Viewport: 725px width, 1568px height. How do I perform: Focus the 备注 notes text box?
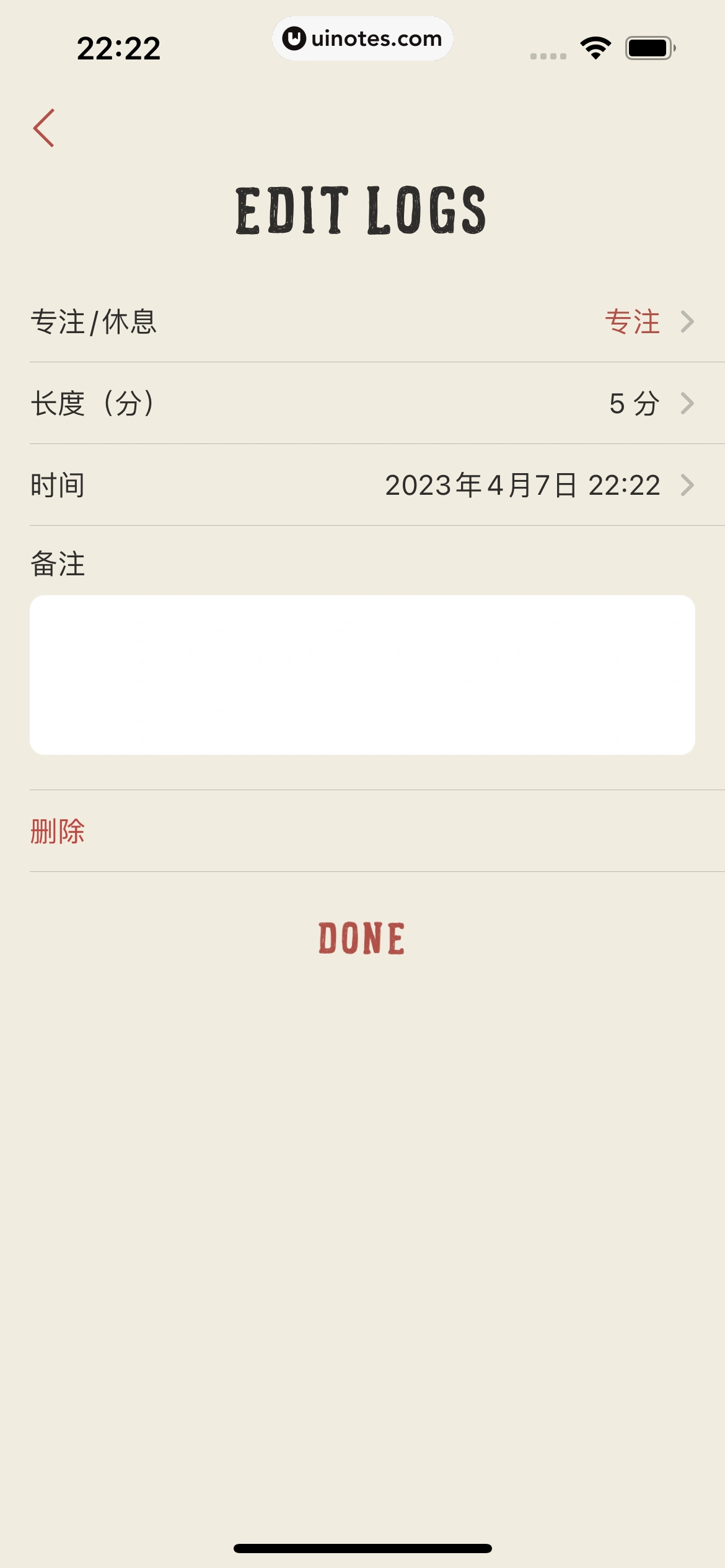click(x=362, y=675)
